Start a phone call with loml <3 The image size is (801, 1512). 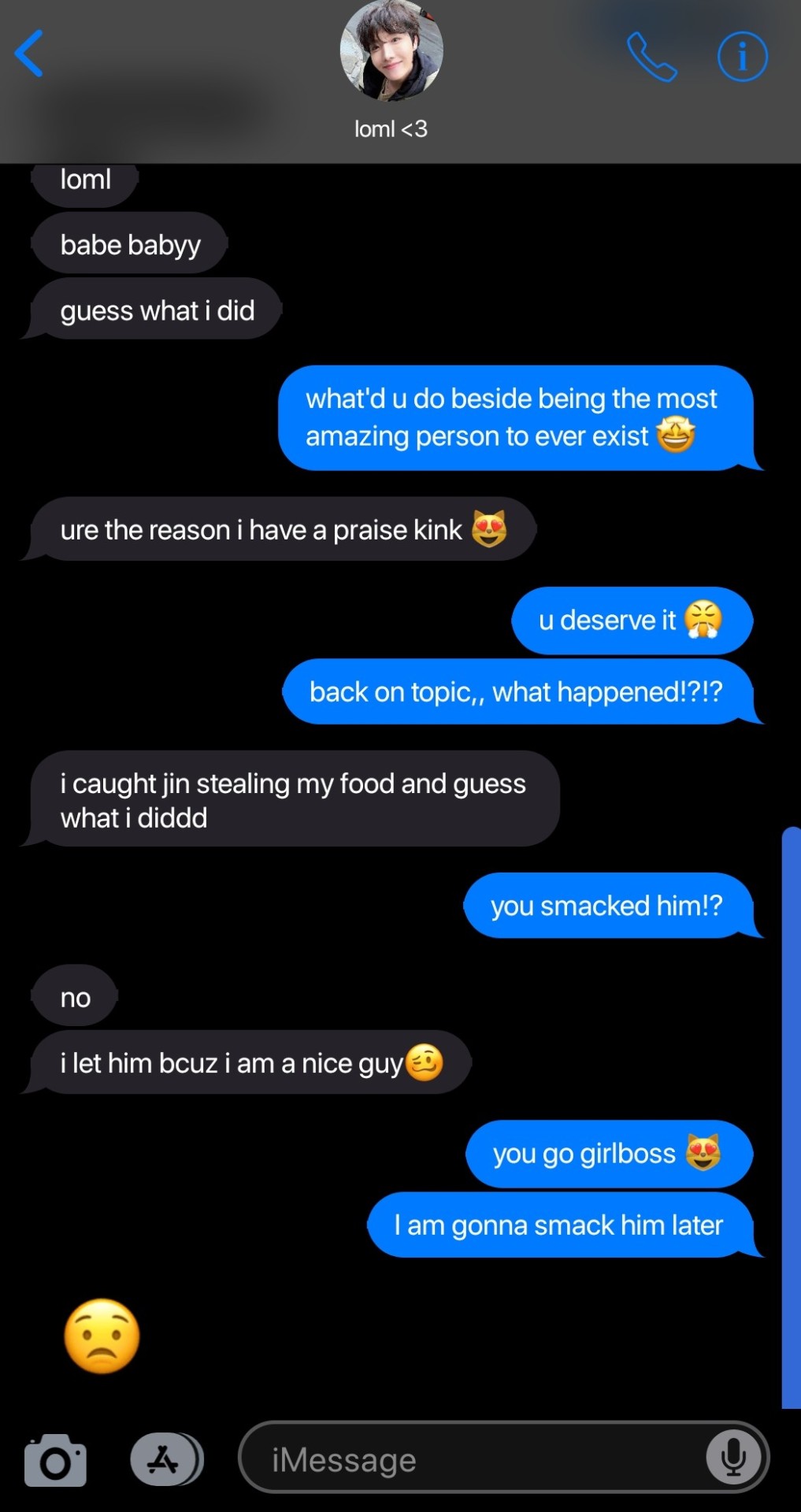click(651, 57)
